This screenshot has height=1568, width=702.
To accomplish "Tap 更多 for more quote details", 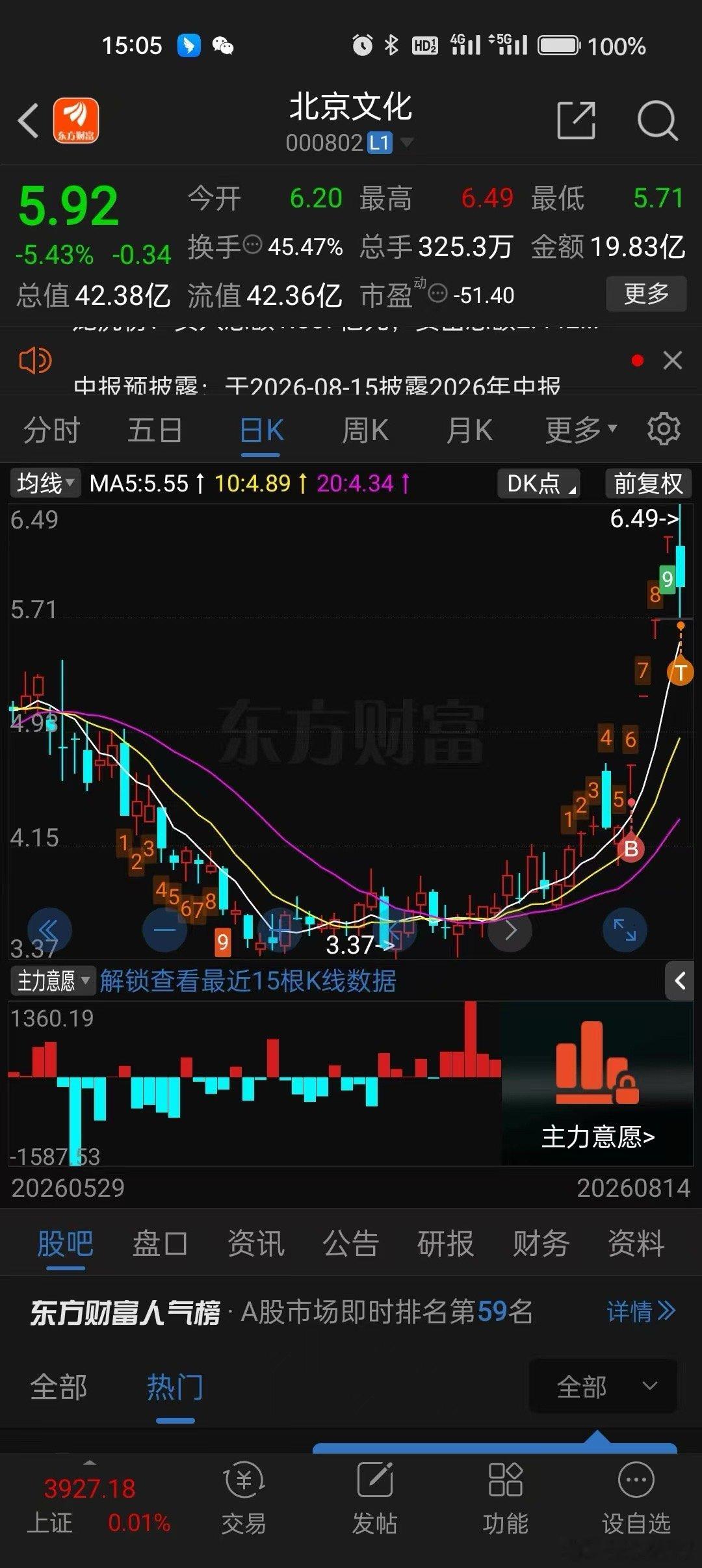I will (x=646, y=294).
